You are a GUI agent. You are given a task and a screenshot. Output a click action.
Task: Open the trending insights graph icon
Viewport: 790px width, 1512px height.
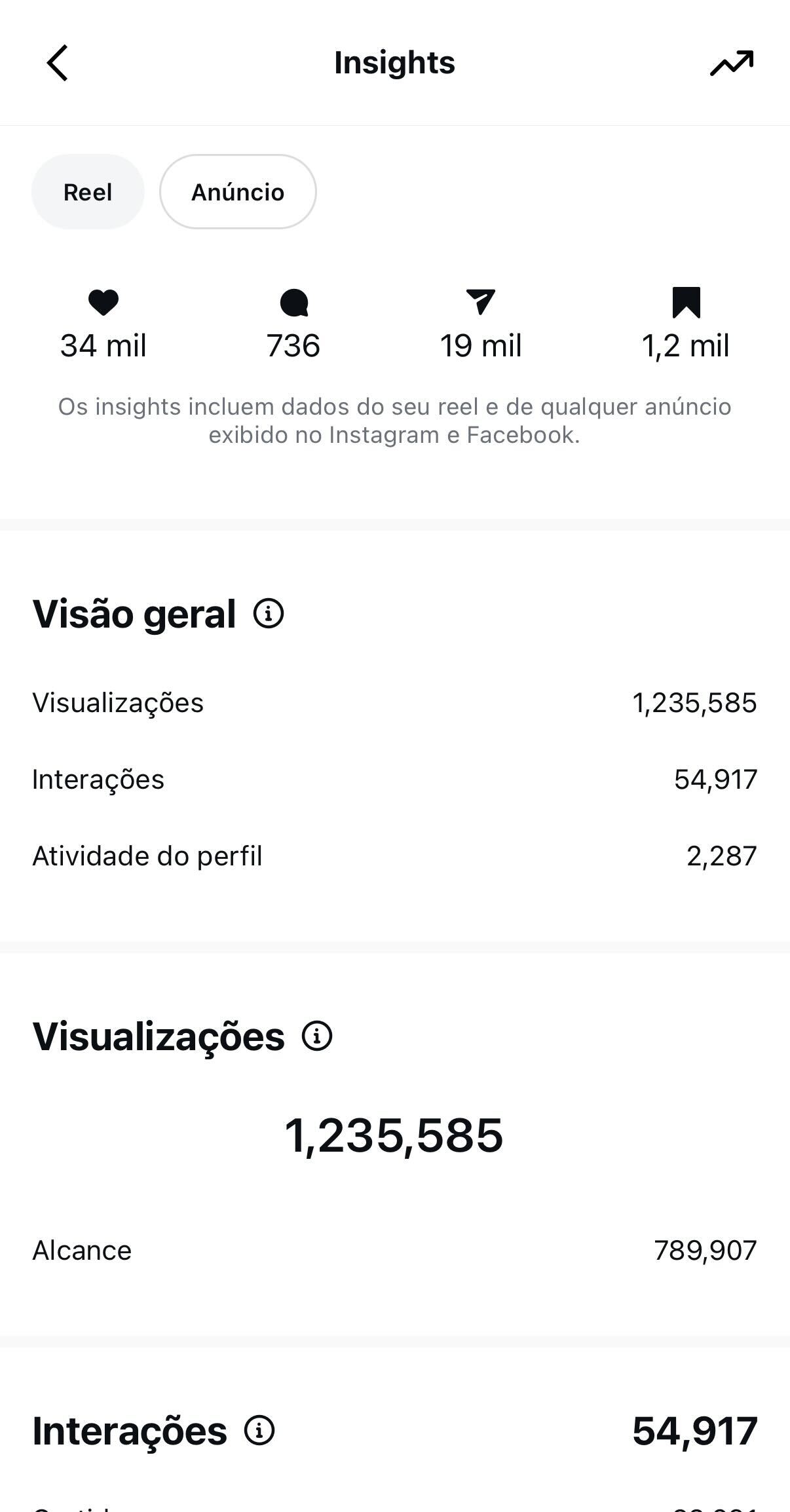tap(732, 62)
